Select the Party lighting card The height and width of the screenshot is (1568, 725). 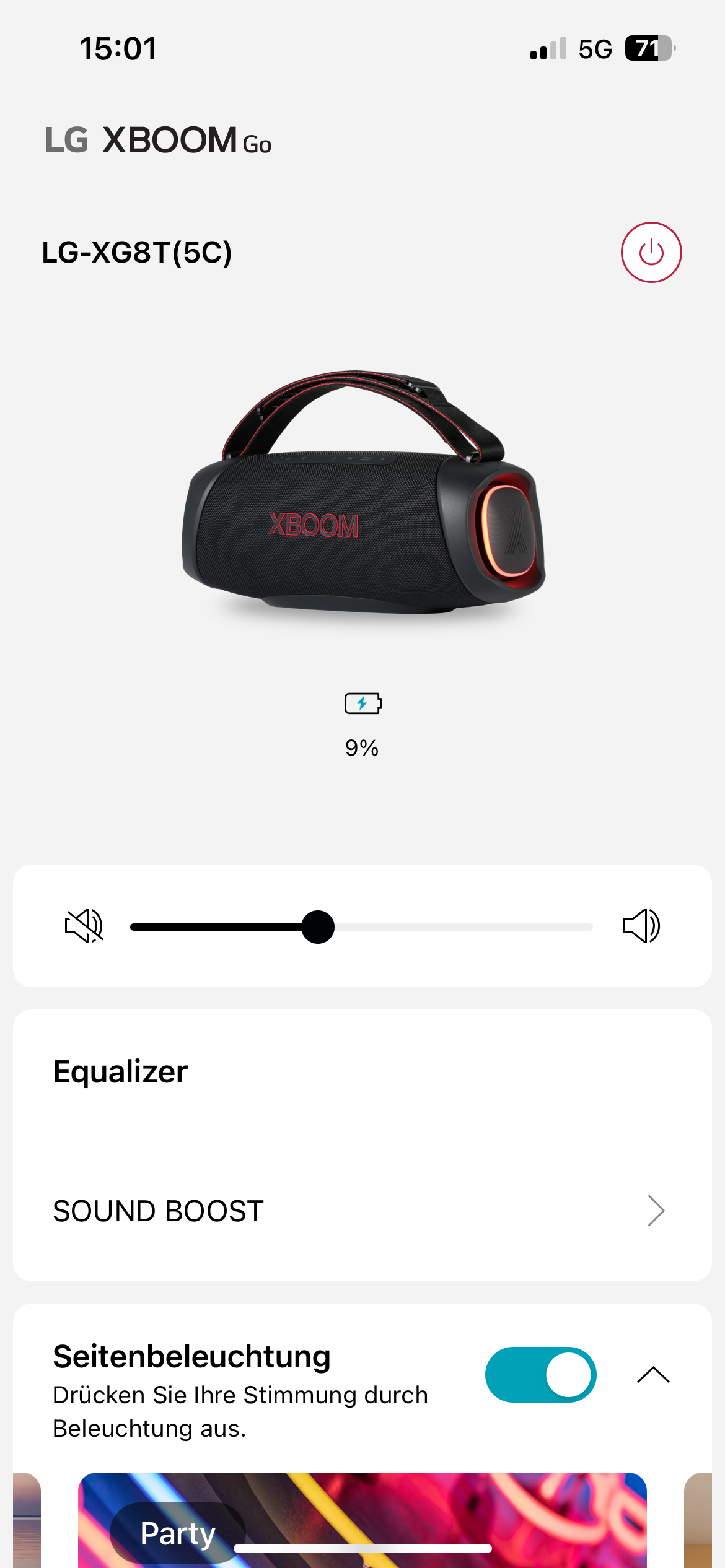[x=362, y=1520]
